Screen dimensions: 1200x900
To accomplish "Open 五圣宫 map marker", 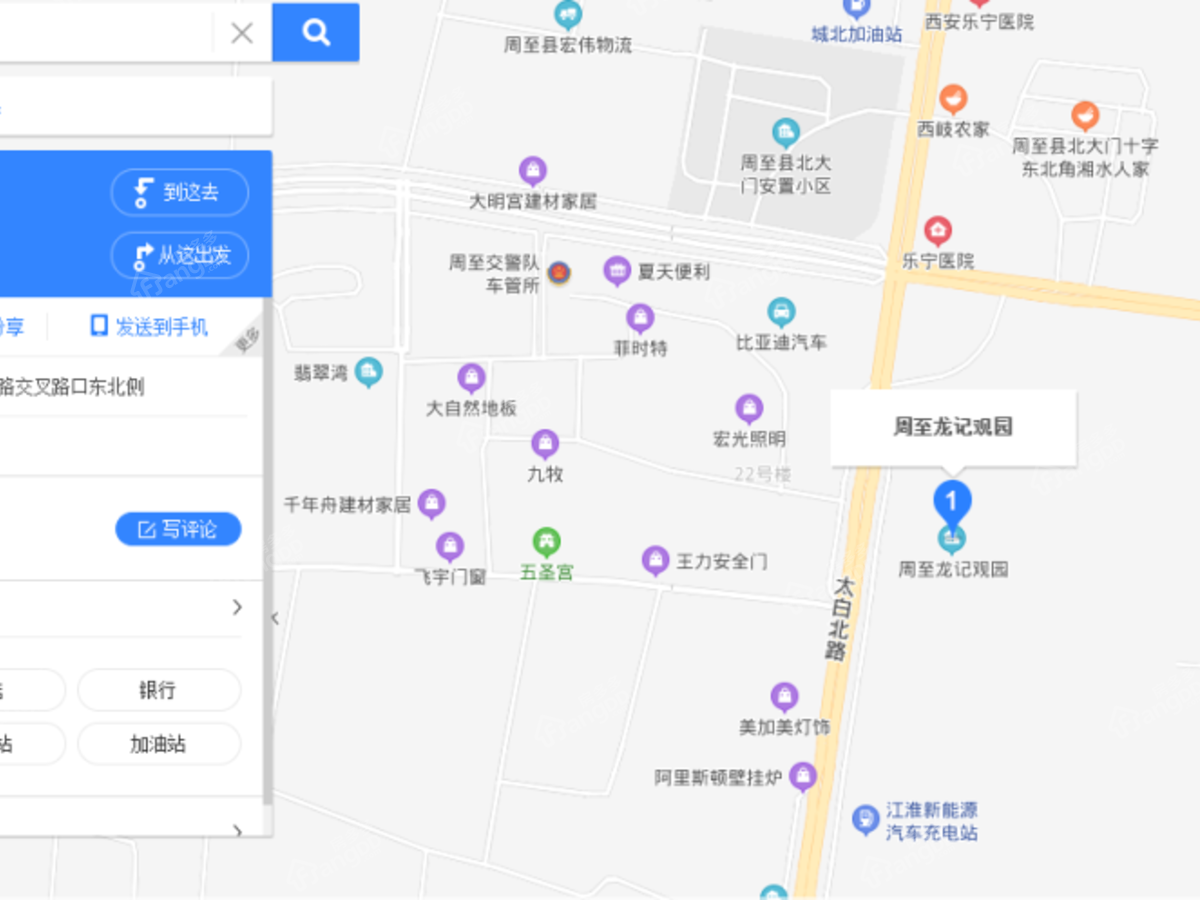I will click(x=546, y=544).
